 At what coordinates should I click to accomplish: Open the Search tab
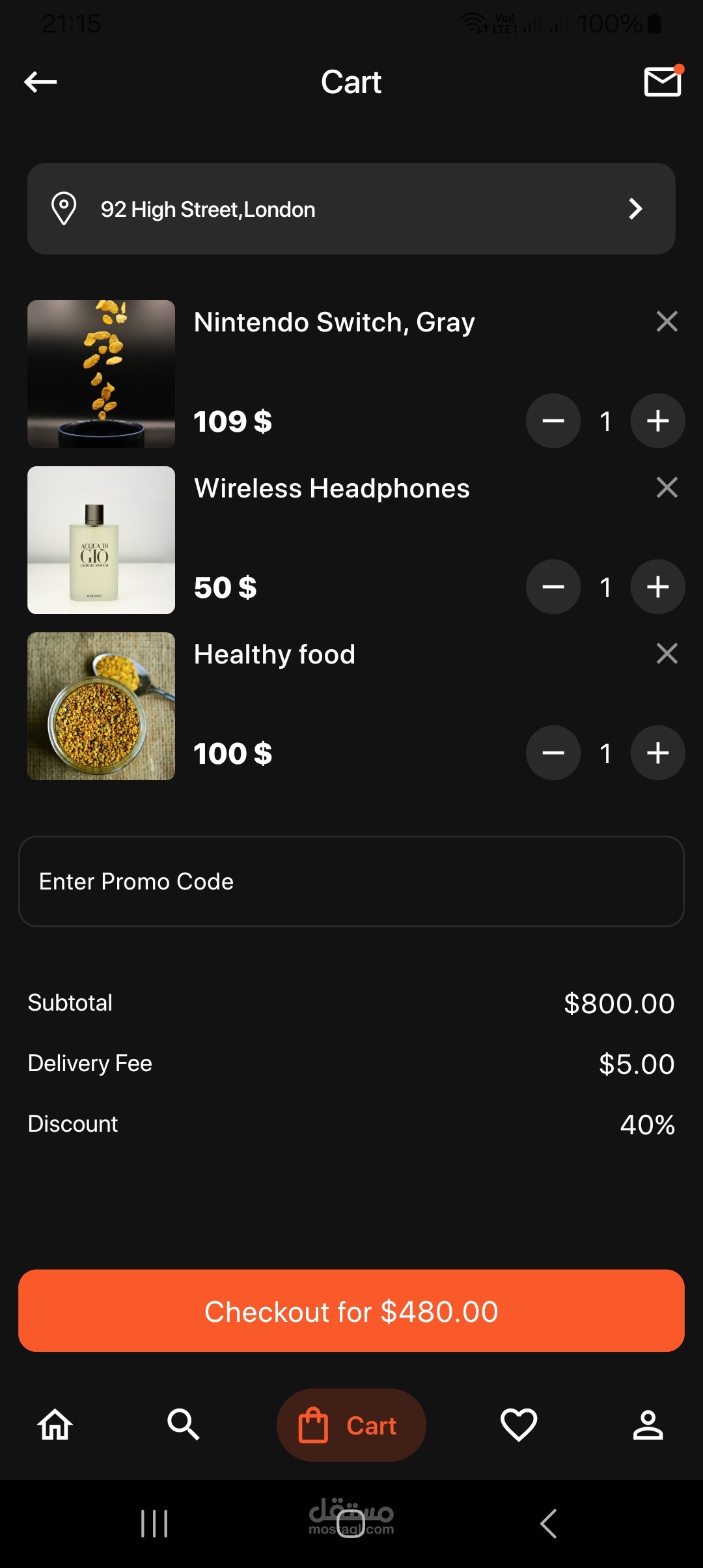click(184, 1425)
